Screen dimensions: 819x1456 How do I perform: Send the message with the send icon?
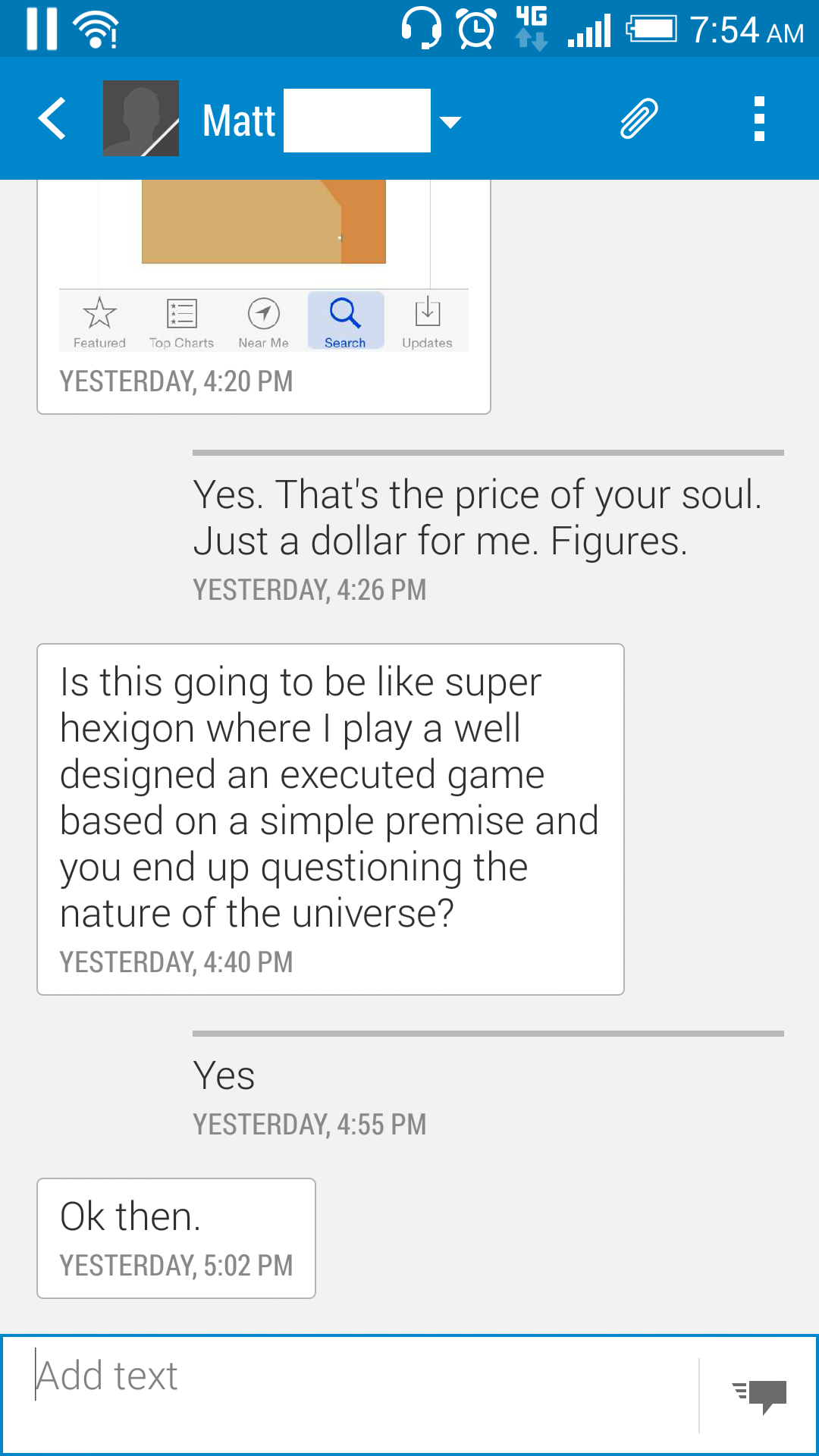click(x=759, y=1396)
